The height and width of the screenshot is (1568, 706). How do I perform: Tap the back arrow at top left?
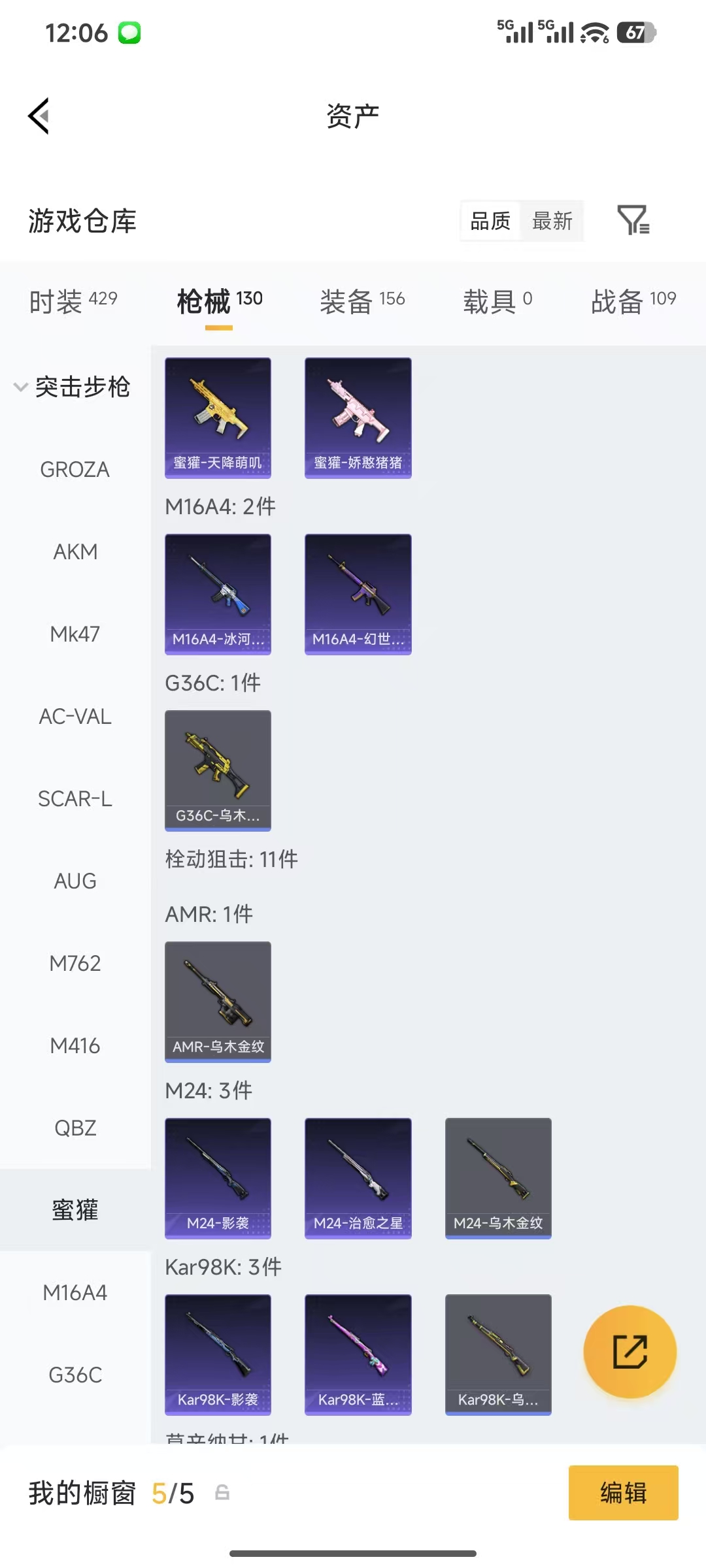pos(38,115)
